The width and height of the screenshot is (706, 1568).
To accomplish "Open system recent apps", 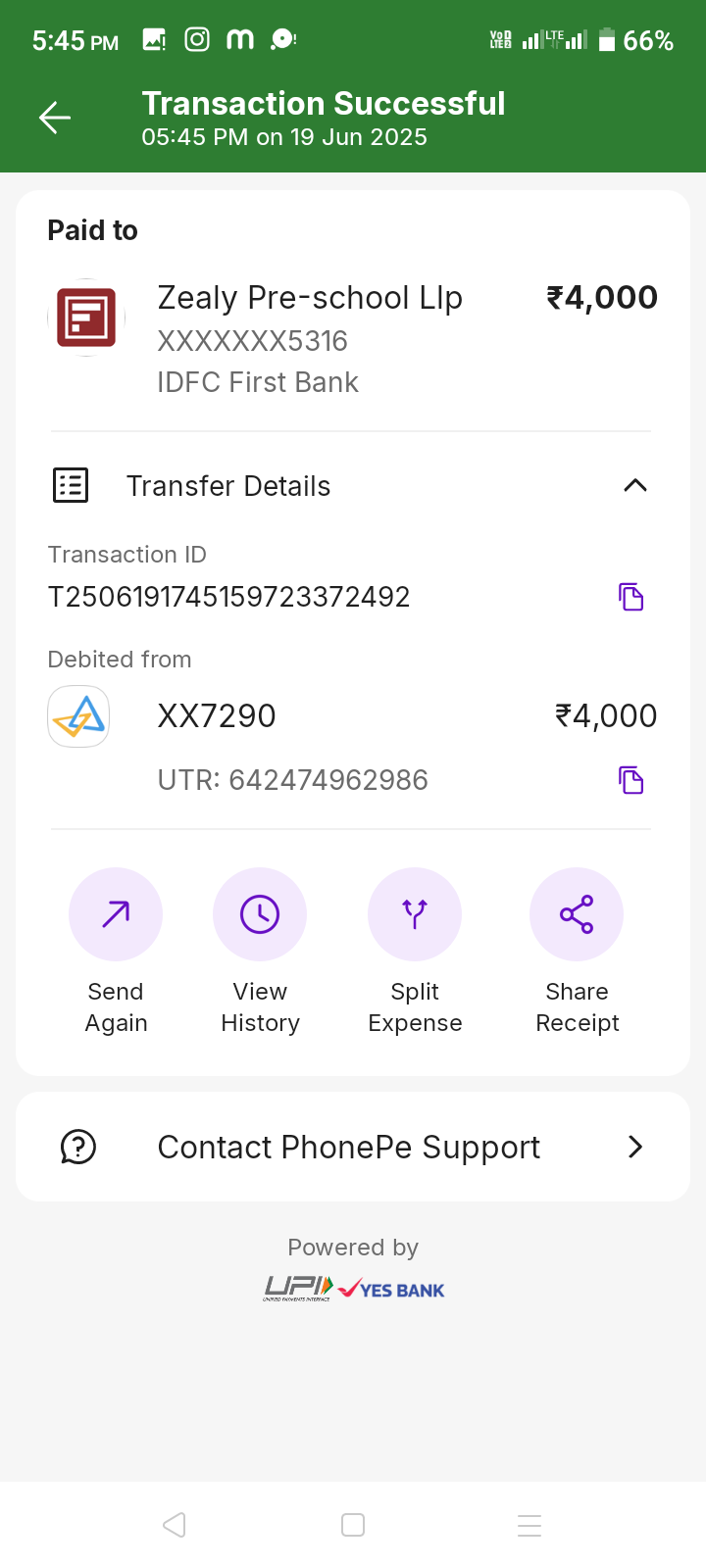I will point(529,1525).
